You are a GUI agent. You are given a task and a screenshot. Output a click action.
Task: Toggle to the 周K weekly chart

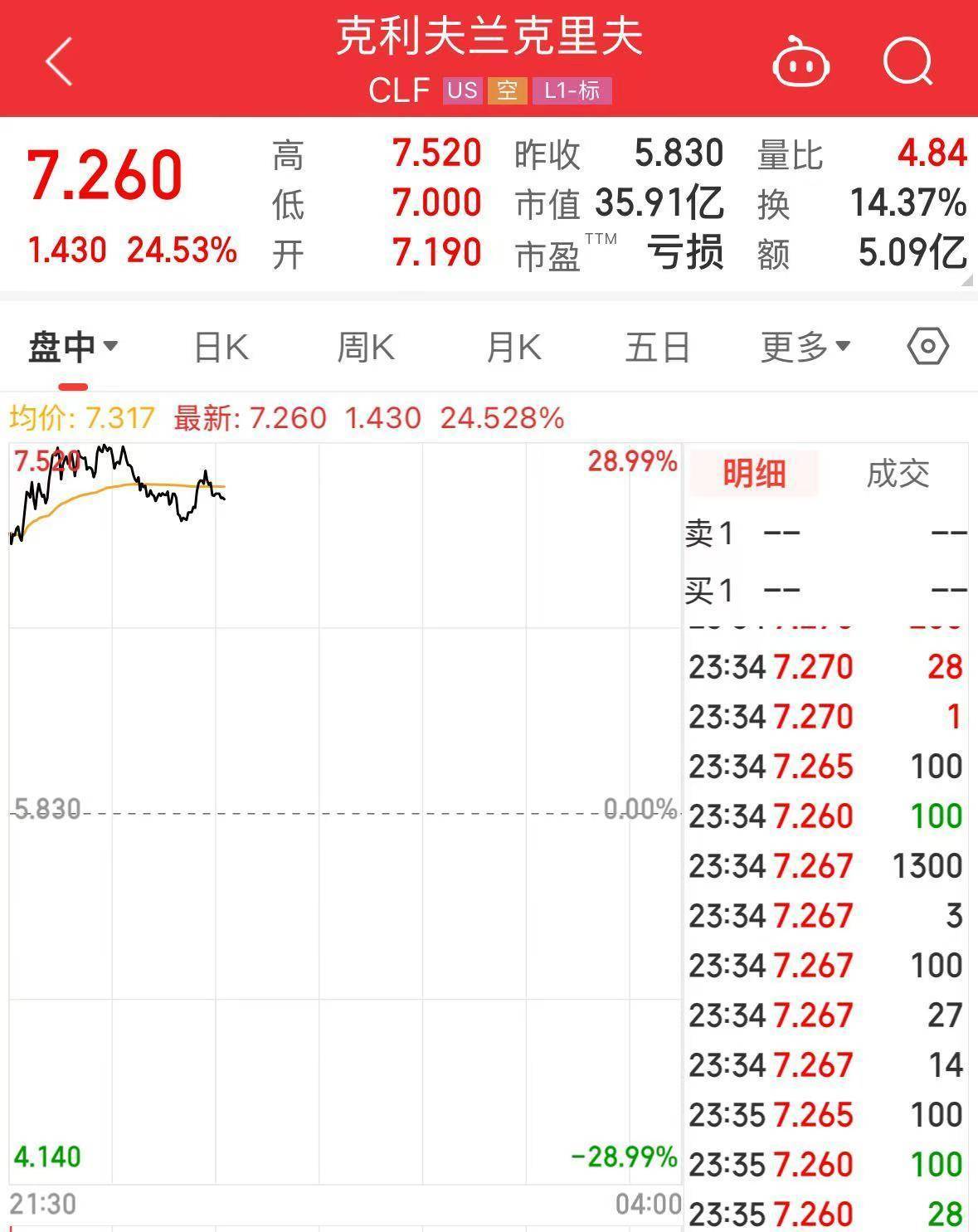tap(365, 347)
